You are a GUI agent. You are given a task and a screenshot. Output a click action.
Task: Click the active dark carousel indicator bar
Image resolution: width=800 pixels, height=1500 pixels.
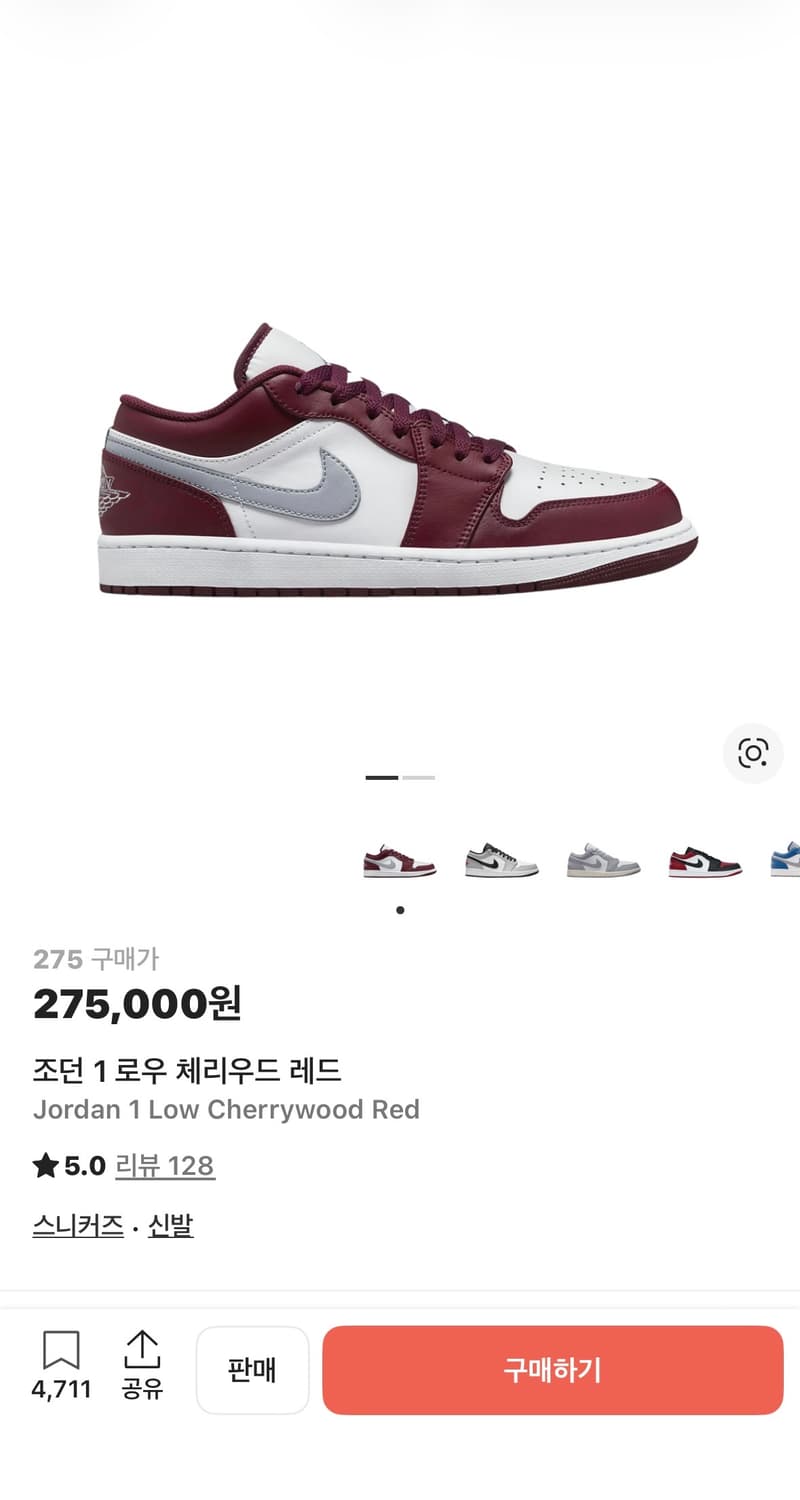[x=380, y=777]
